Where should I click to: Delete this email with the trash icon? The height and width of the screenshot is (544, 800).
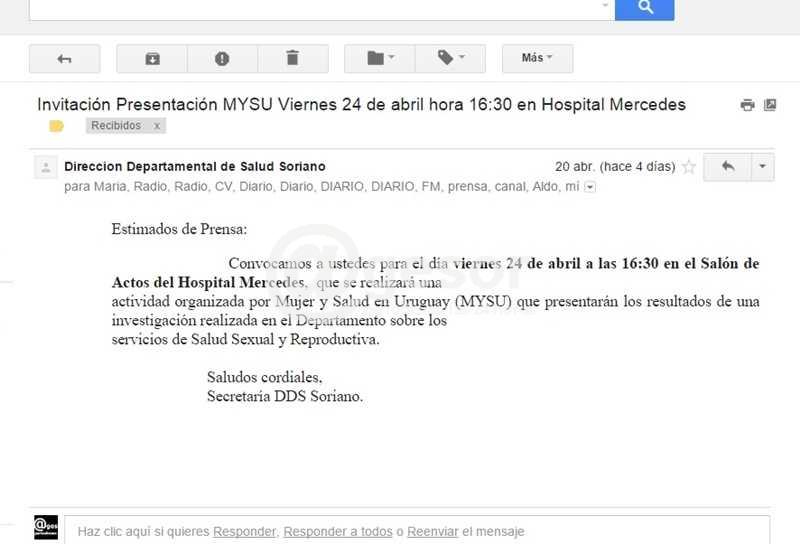(x=292, y=59)
